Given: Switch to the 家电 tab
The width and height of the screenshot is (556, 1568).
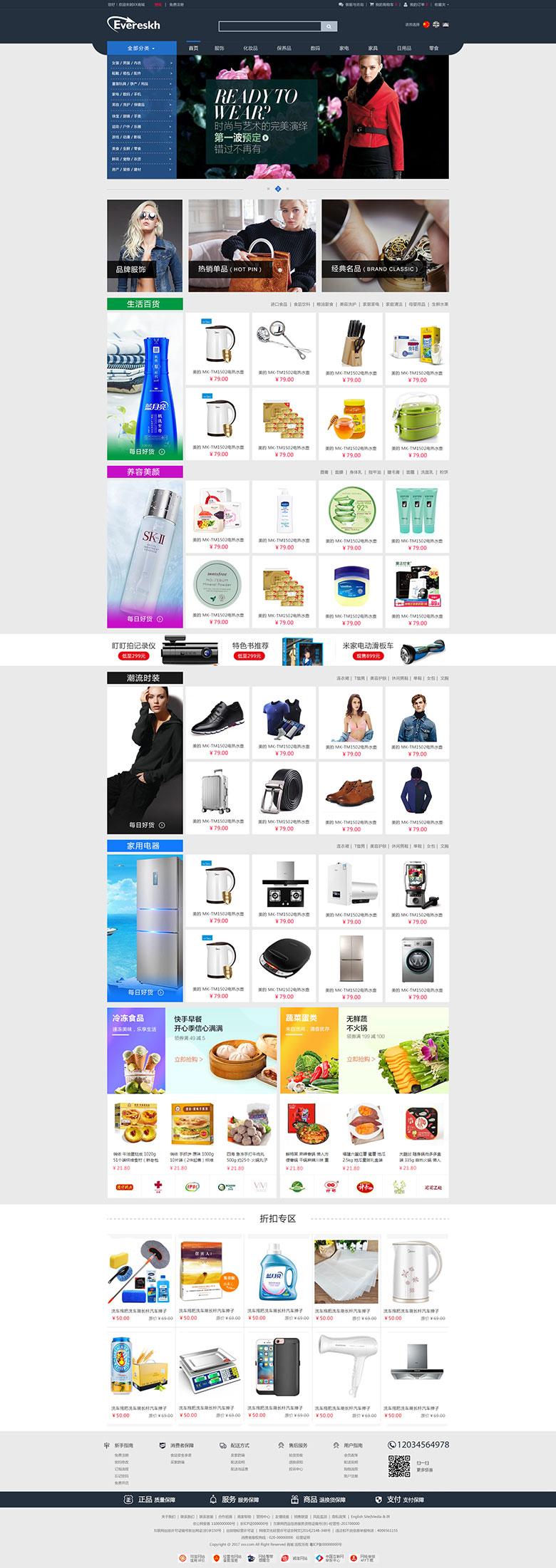Looking at the screenshot, I should (344, 48).
